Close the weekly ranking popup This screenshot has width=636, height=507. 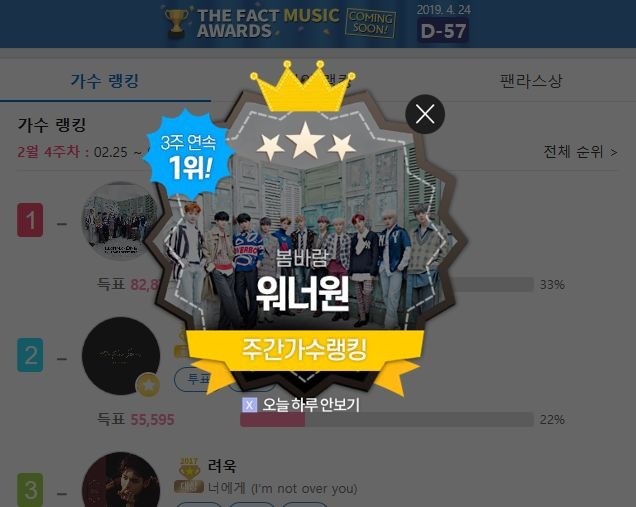pyautogui.click(x=425, y=114)
